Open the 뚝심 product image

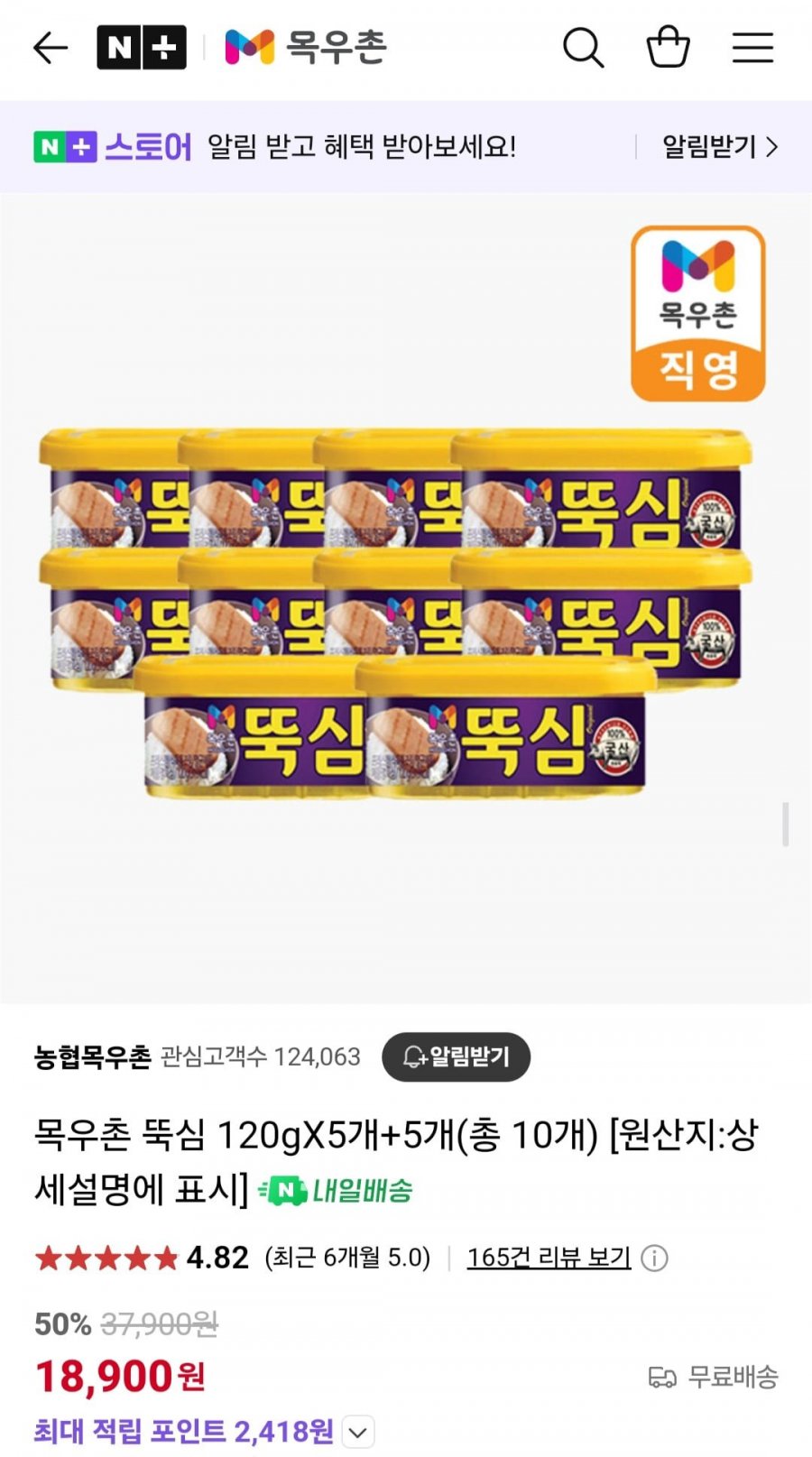(x=397, y=613)
